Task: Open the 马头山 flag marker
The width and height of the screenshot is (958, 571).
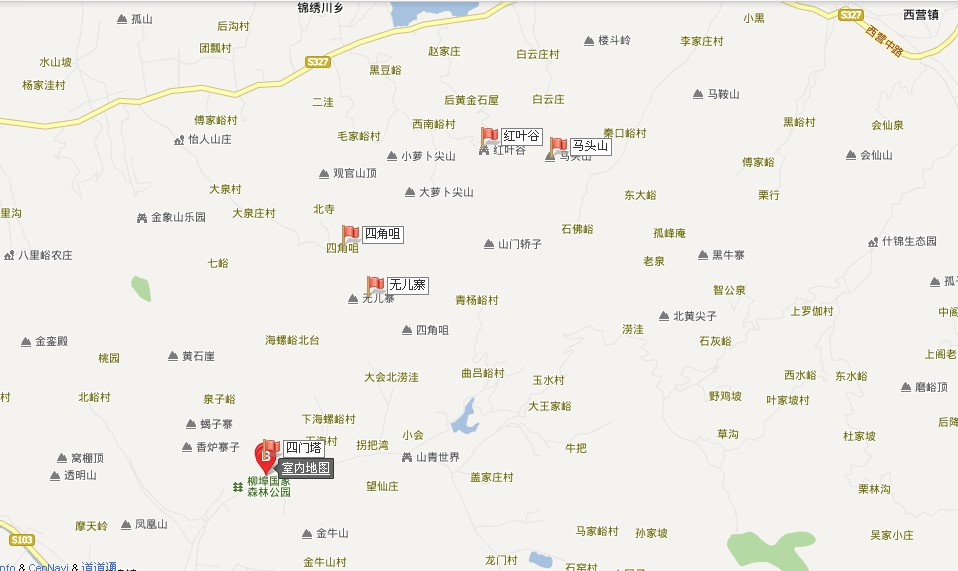Action: click(x=558, y=145)
